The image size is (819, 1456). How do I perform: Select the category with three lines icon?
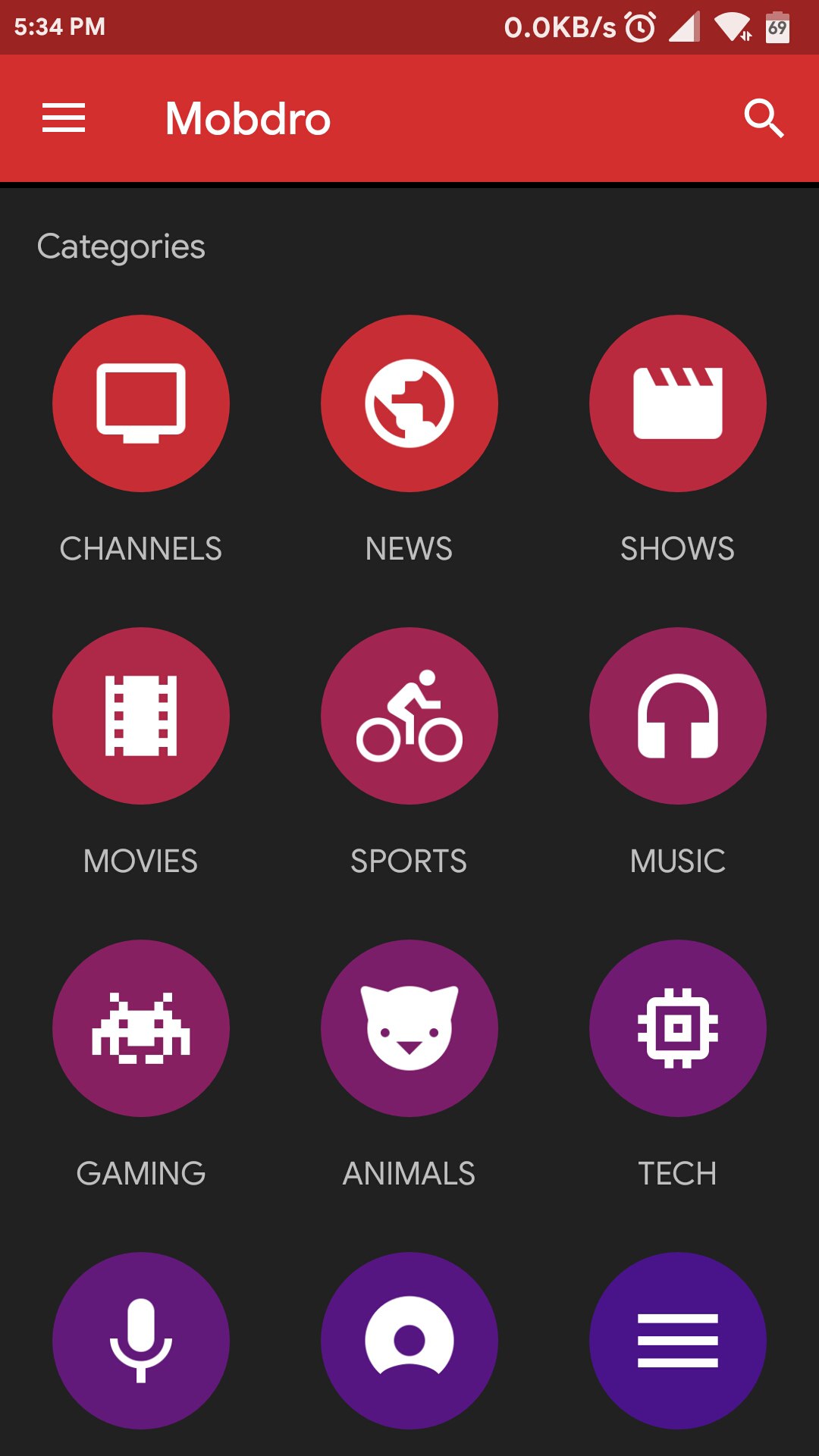click(x=678, y=1341)
